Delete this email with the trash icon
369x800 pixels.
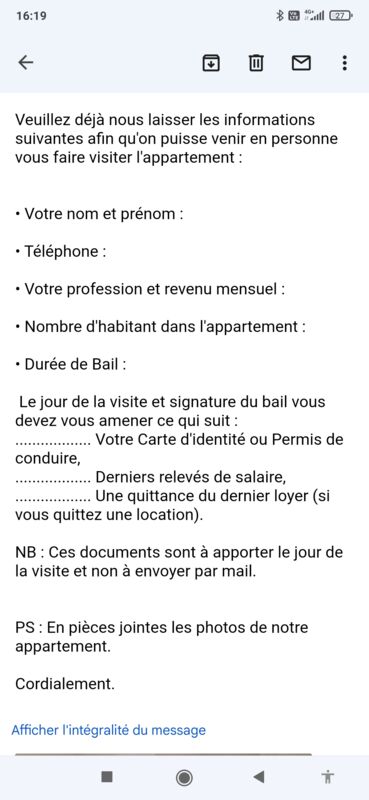point(256,63)
